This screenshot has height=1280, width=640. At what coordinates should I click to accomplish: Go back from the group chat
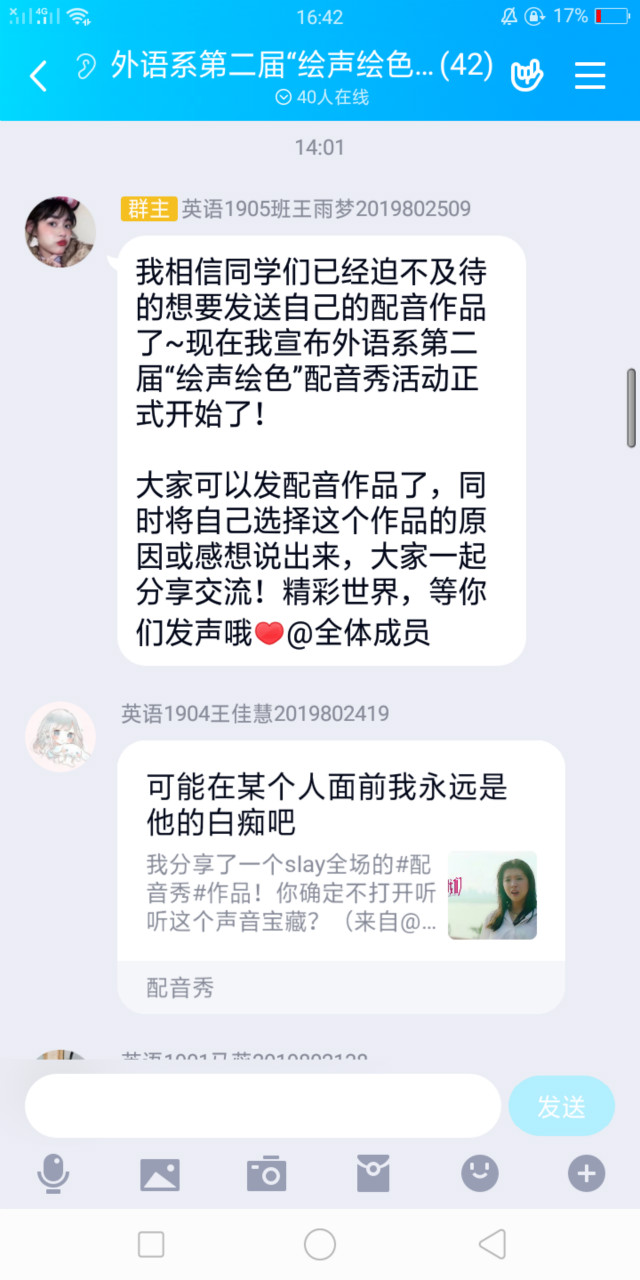pos(38,76)
